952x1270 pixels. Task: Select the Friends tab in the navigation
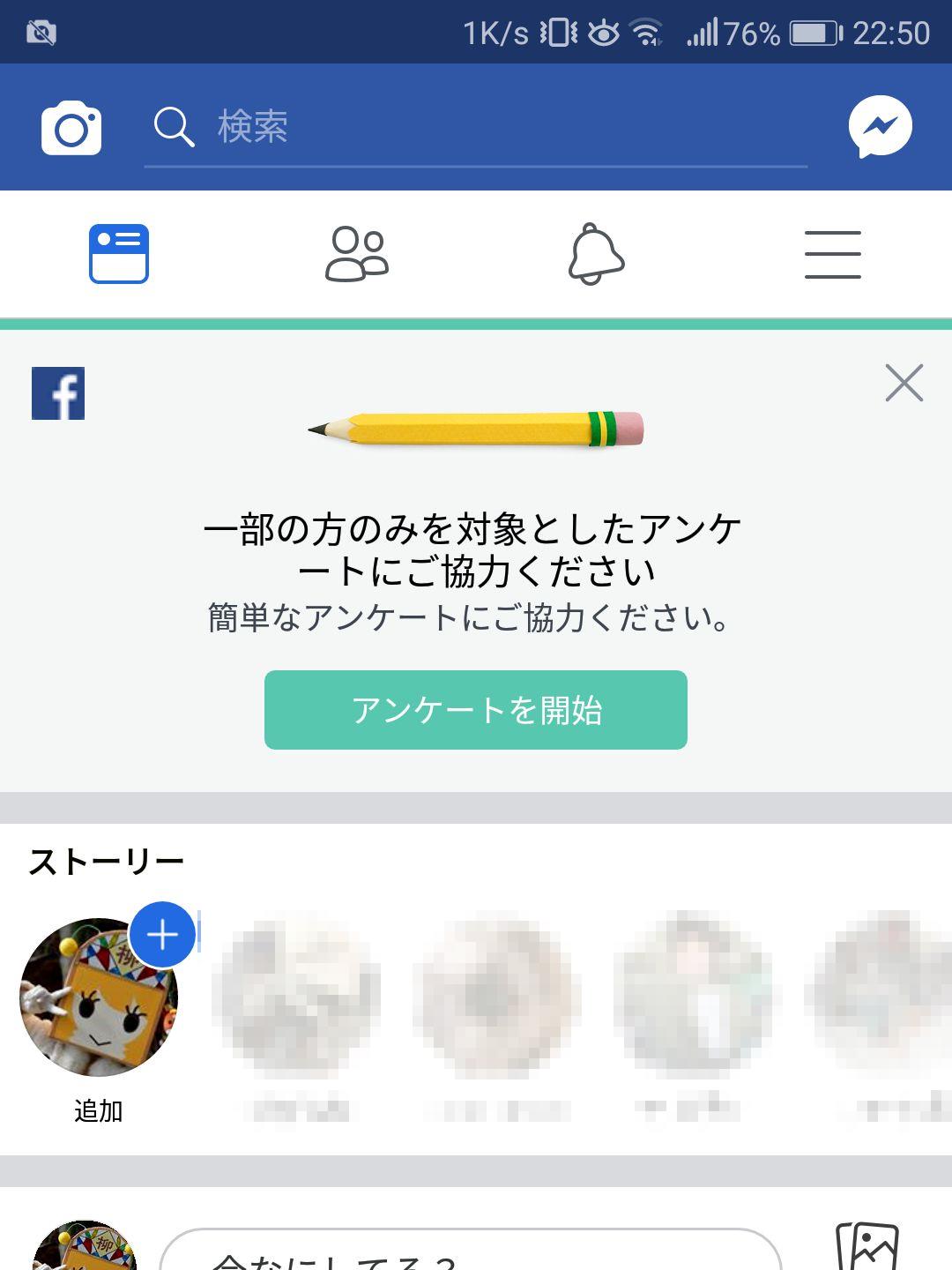coord(358,254)
